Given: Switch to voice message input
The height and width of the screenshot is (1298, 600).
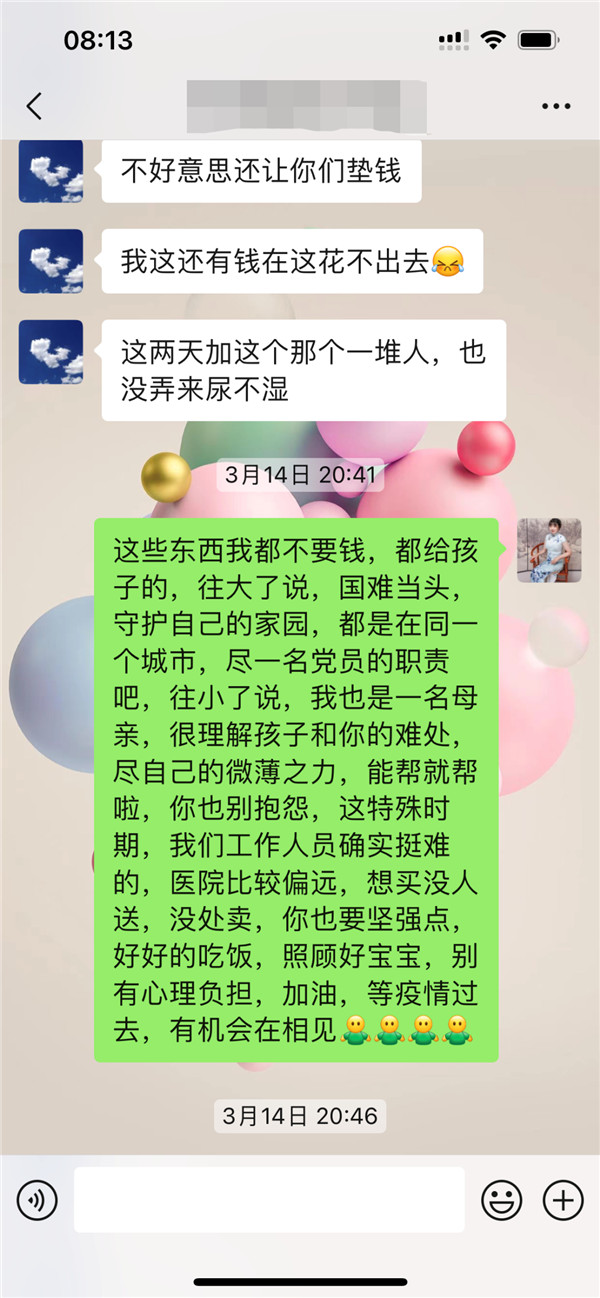Looking at the screenshot, I should click(37, 1199).
